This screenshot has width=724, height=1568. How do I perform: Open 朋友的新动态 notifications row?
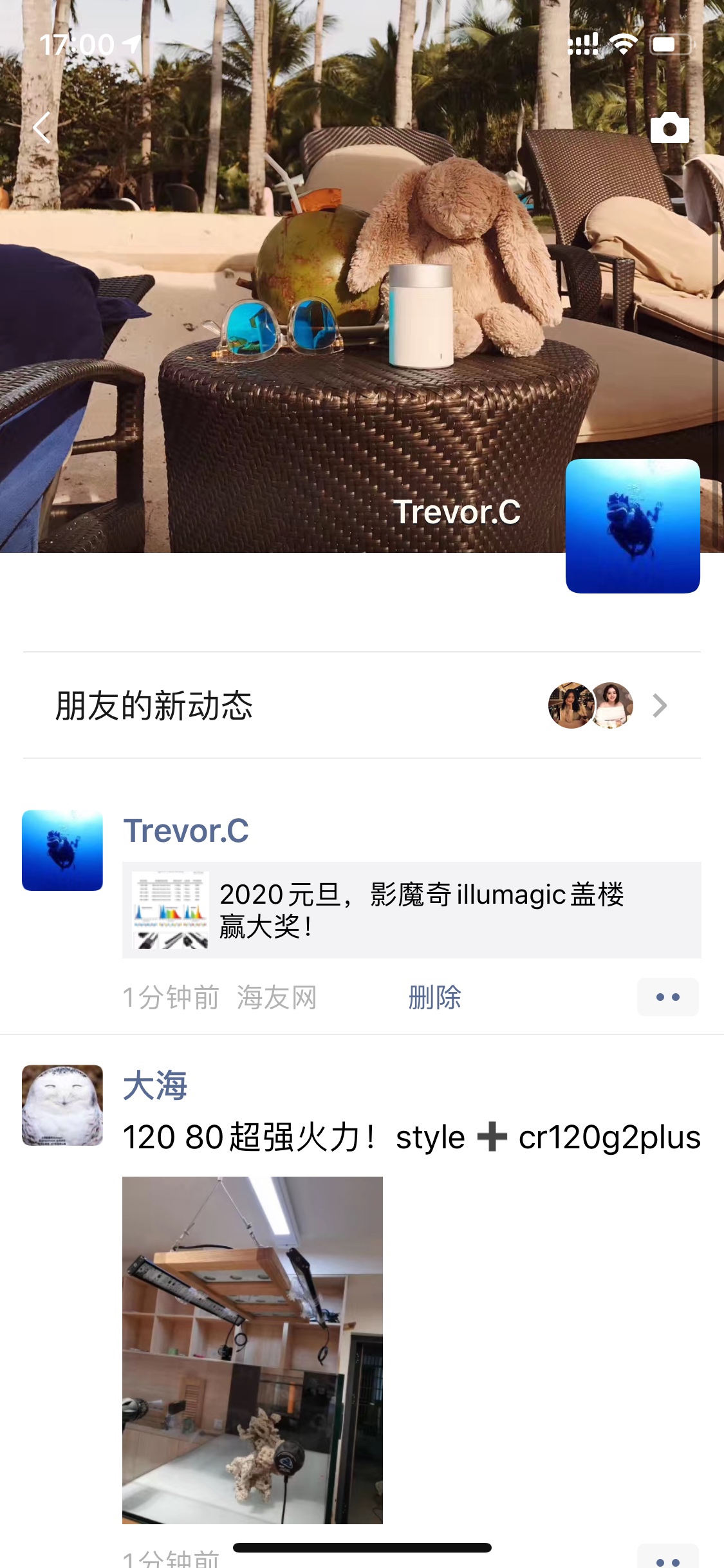click(362, 705)
